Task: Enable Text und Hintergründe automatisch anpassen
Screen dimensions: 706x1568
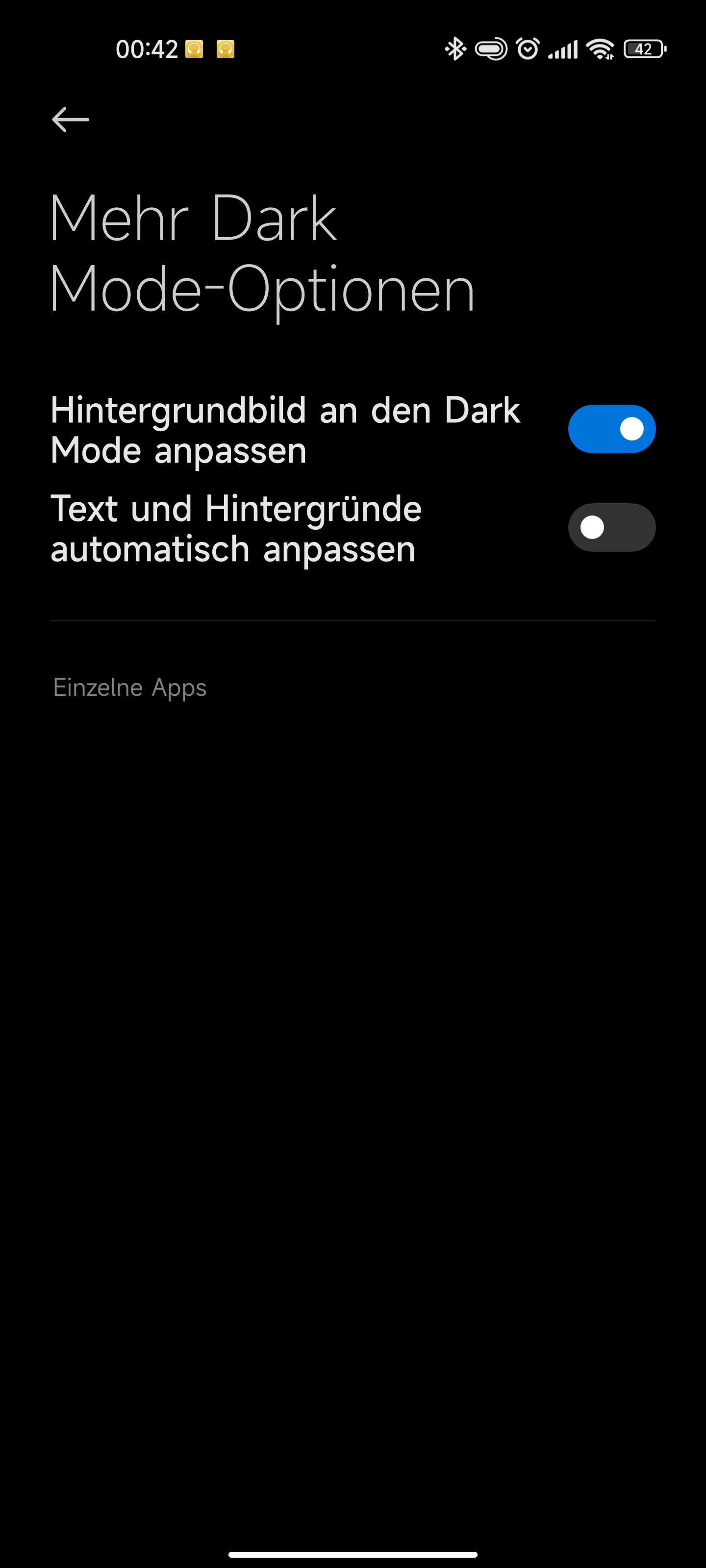Action: [611, 528]
